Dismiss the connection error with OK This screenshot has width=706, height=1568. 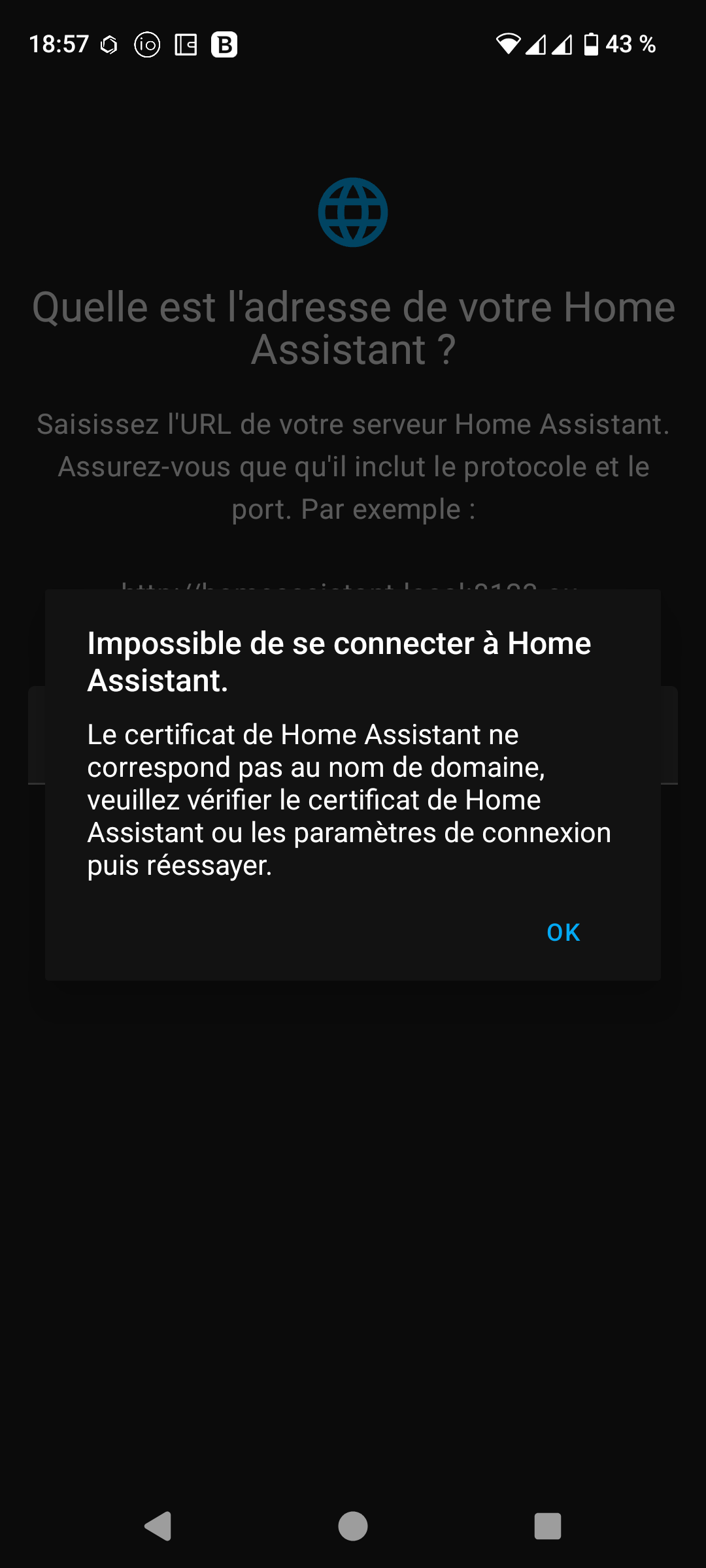click(563, 932)
